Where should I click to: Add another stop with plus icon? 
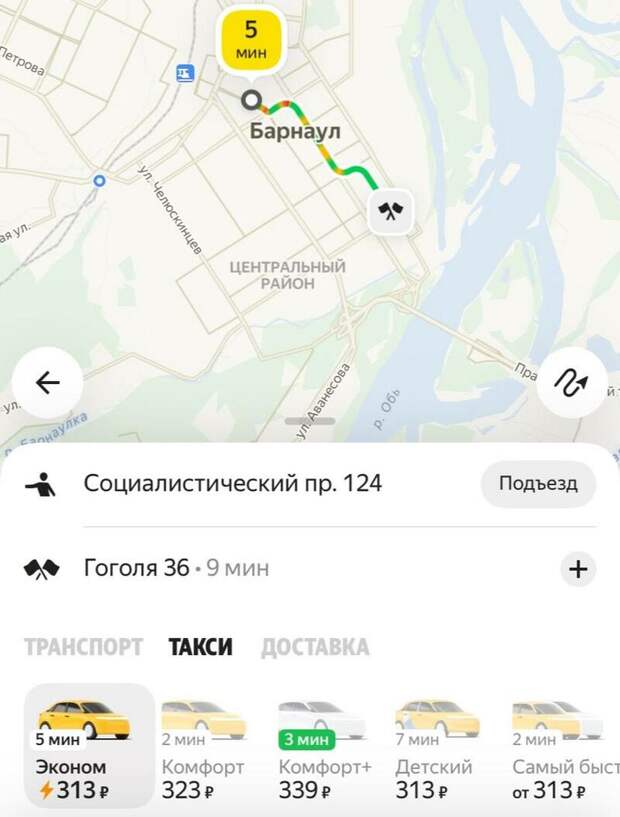pos(577,570)
